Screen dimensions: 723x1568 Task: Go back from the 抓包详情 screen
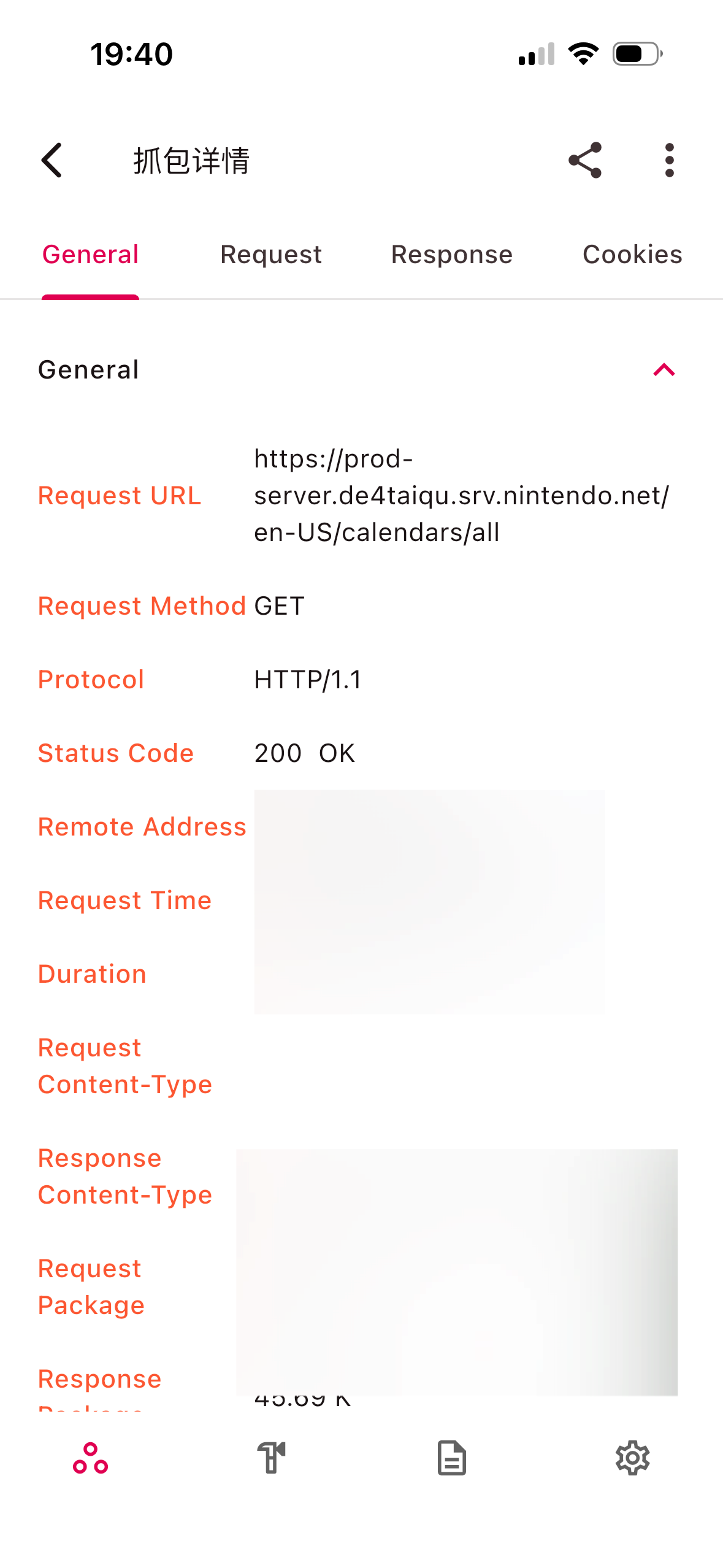click(52, 161)
